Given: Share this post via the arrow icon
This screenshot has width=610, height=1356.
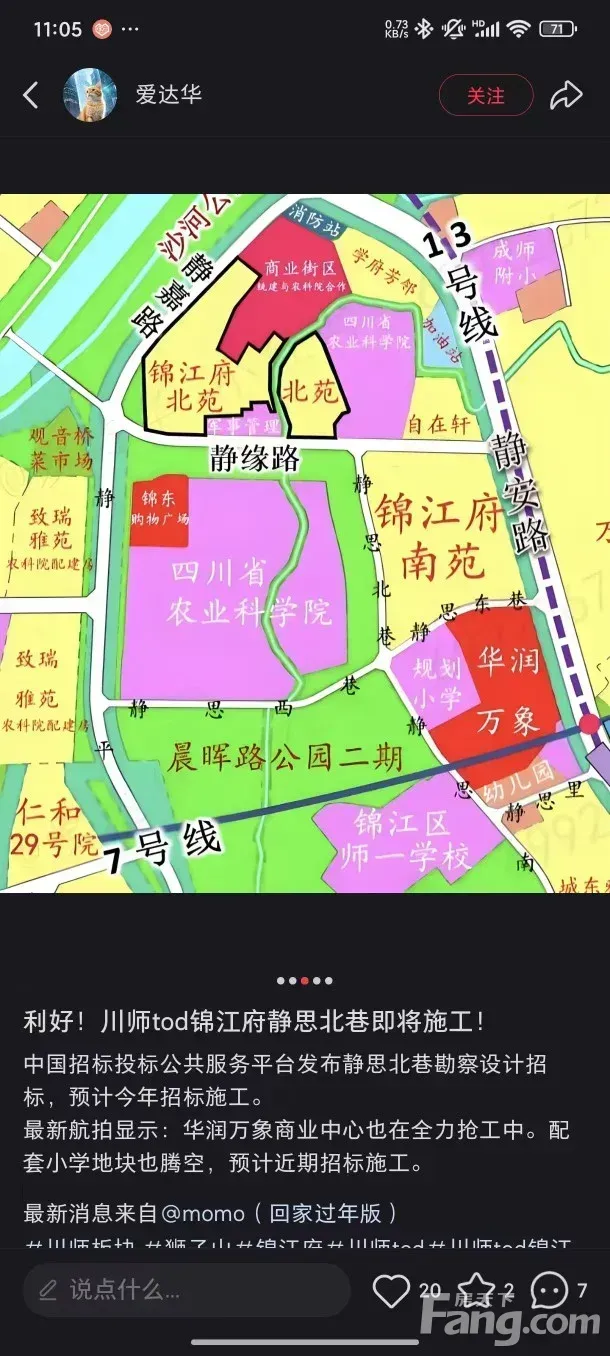Looking at the screenshot, I should 567,96.
